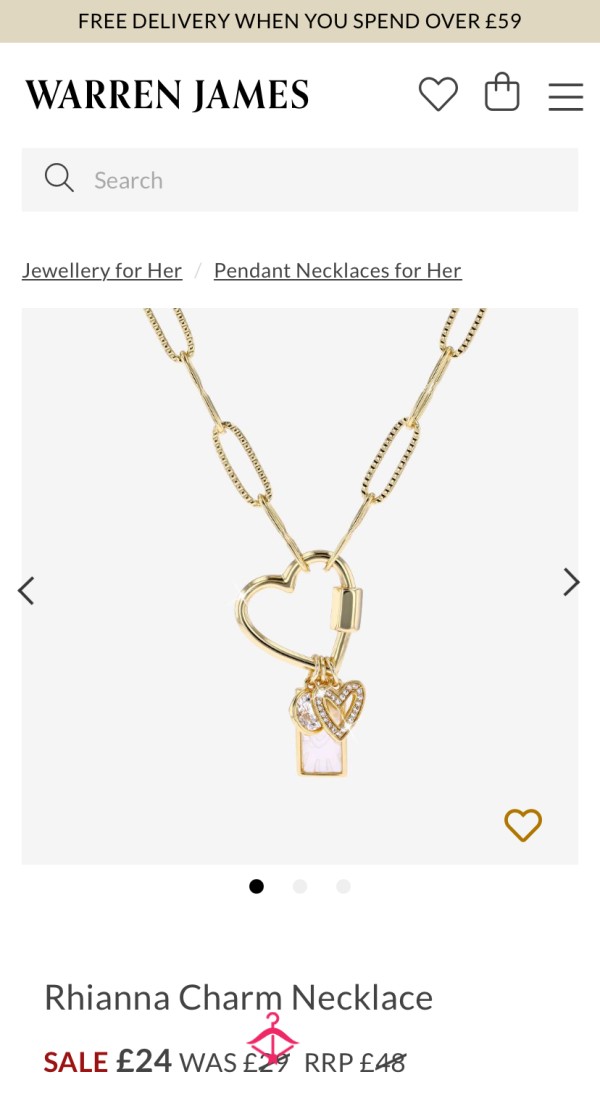Viewport: 600px width, 1093px height.
Task: Show the next product image
Action: [x=571, y=582]
